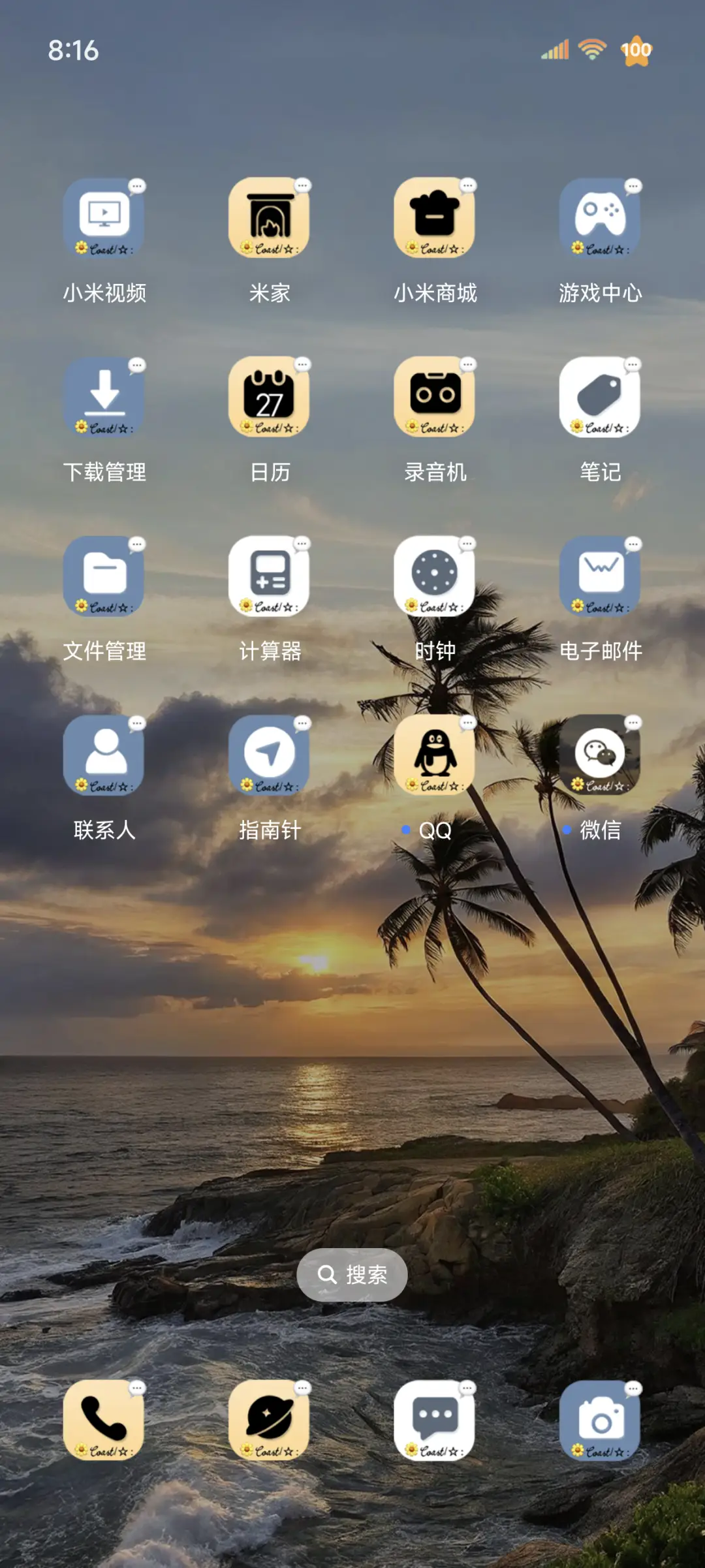Screen dimensions: 705x1568
Task: Launch the 录音机 voice recorder
Action: click(435, 398)
